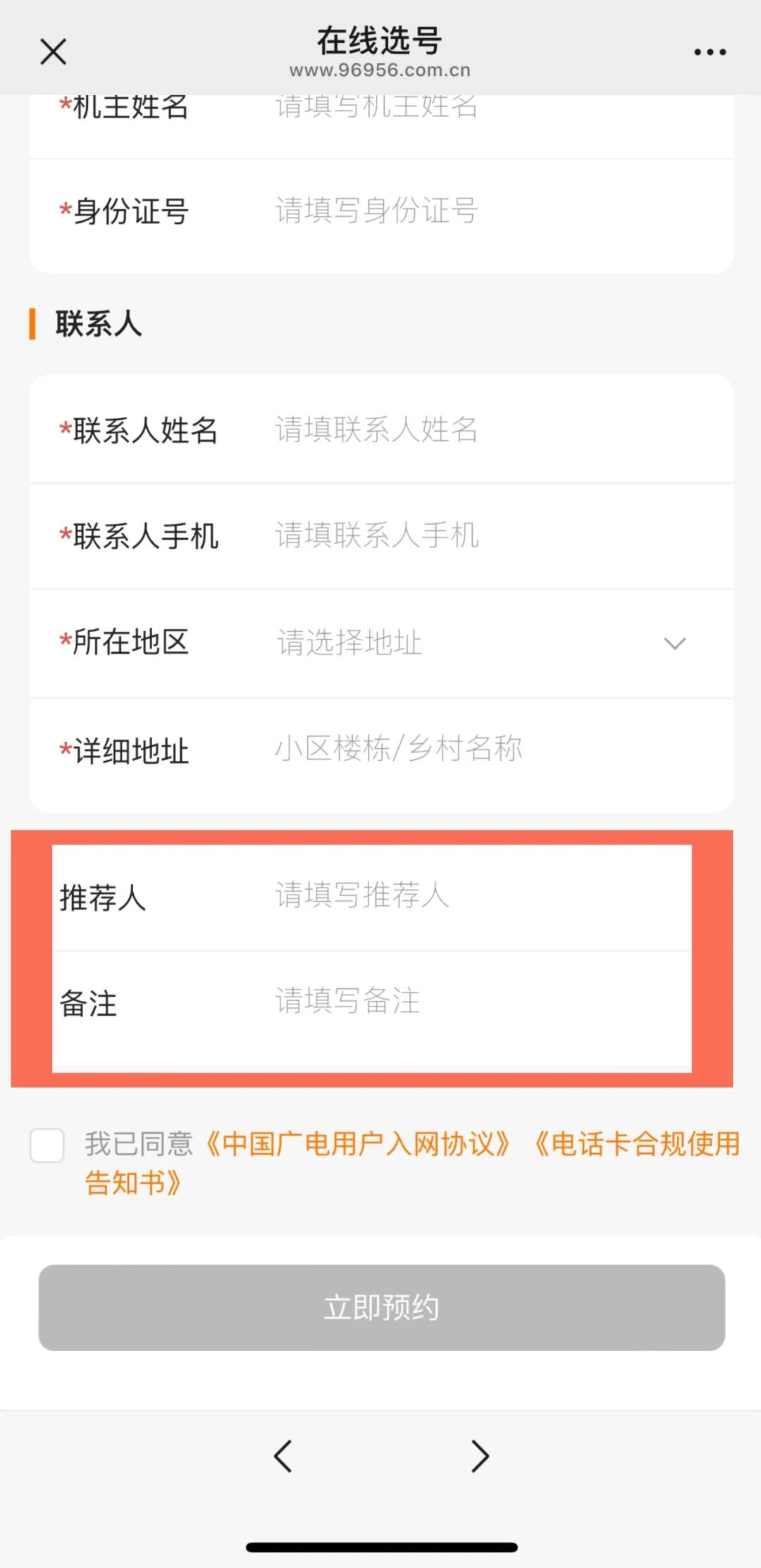Image resolution: width=761 pixels, height=1568 pixels.
Task: Go back using the browser back arrow
Action: pyautogui.click(x=283, y=1456)
